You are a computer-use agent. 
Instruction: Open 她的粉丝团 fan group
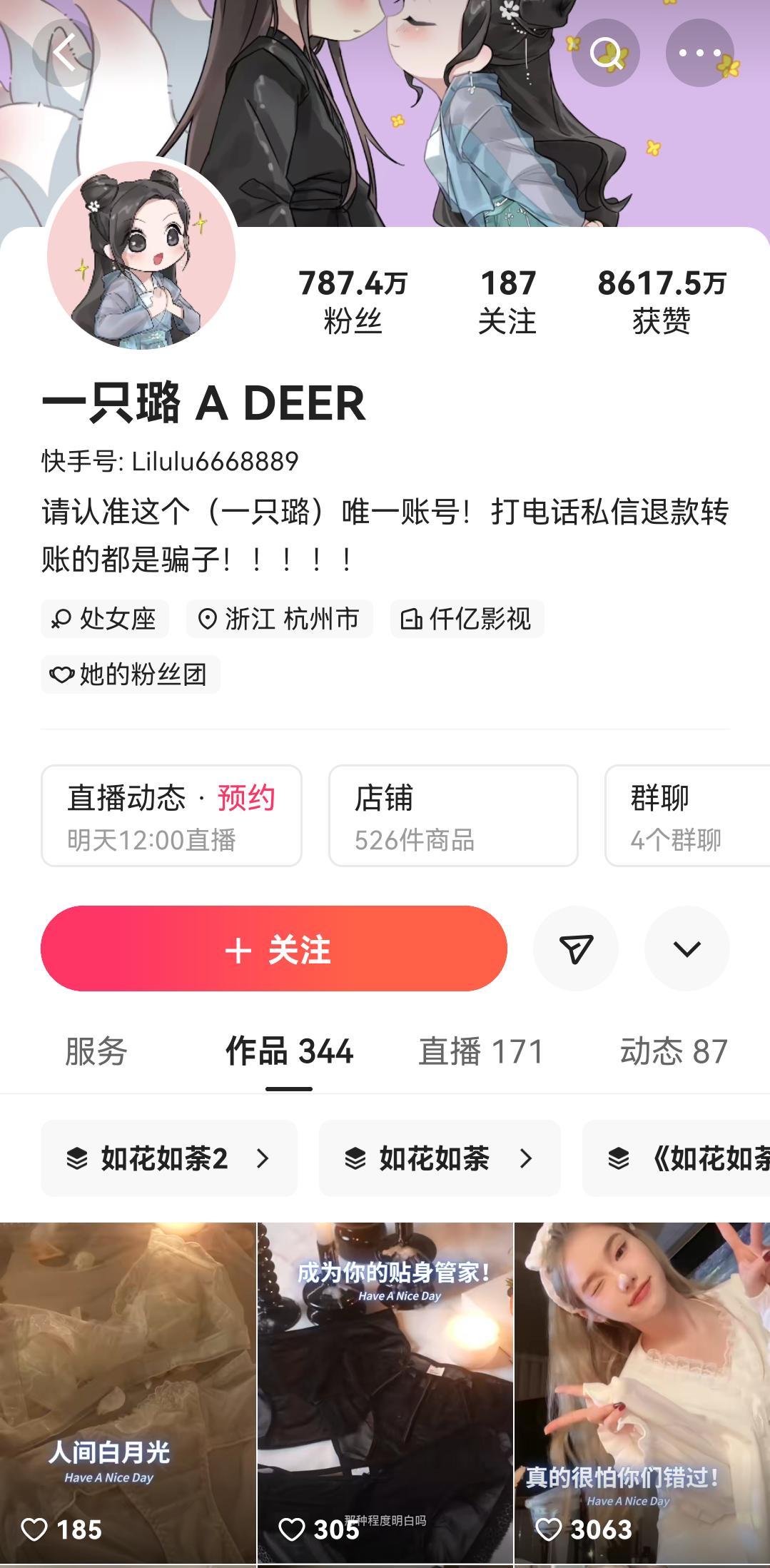coord(131,674)
